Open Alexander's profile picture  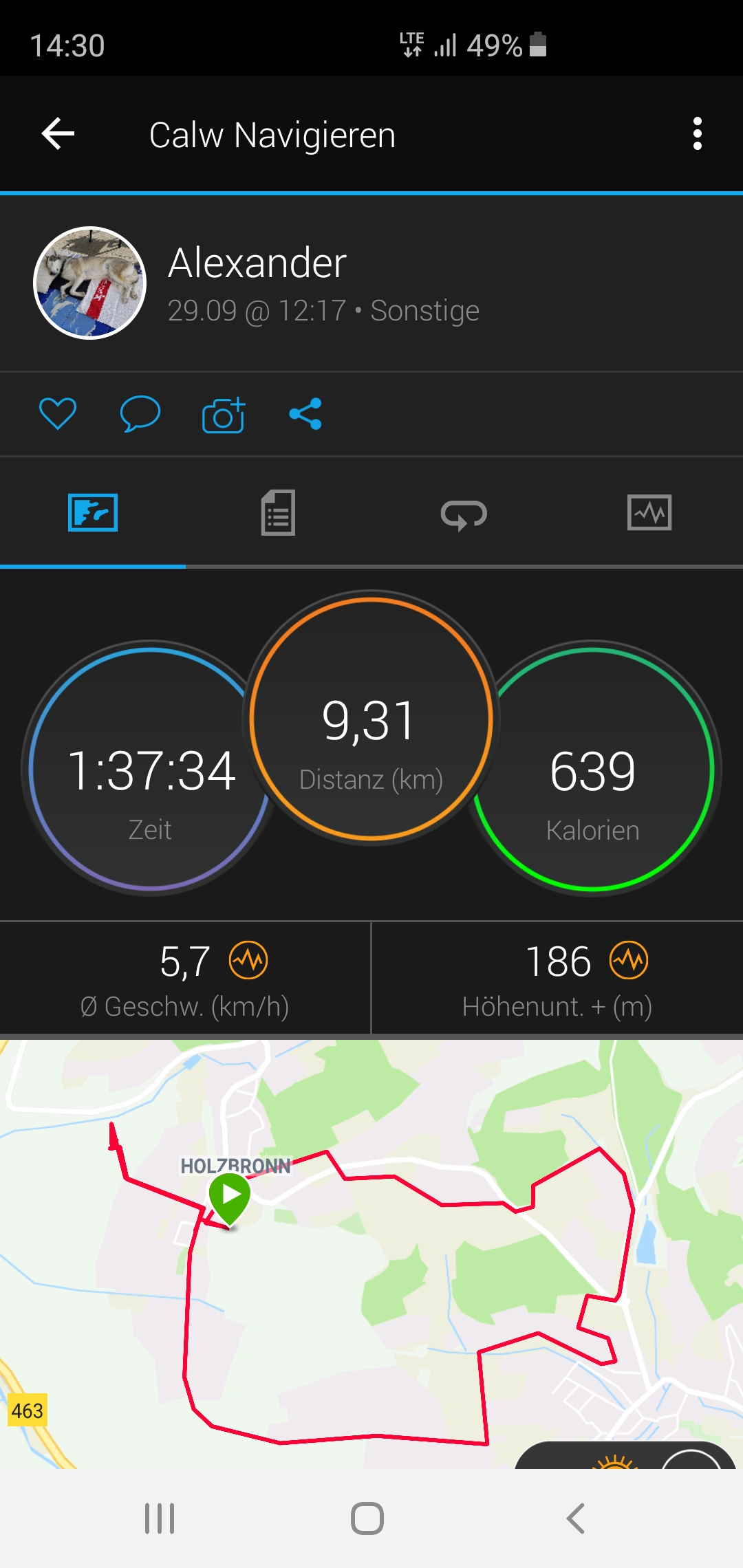(x=90, y=283)
